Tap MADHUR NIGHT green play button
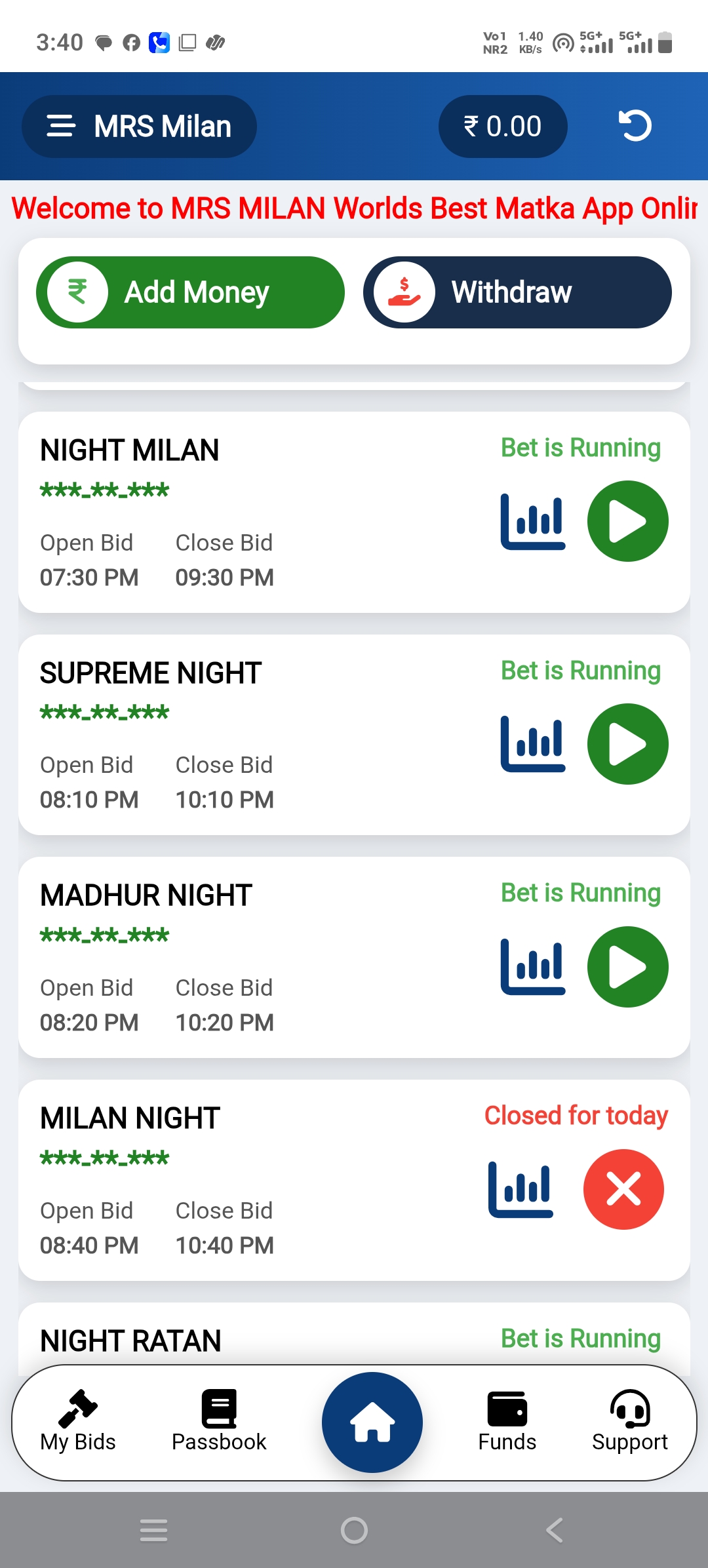The height and width of the screenshot is (1568, 708). (x=627, y=966)
